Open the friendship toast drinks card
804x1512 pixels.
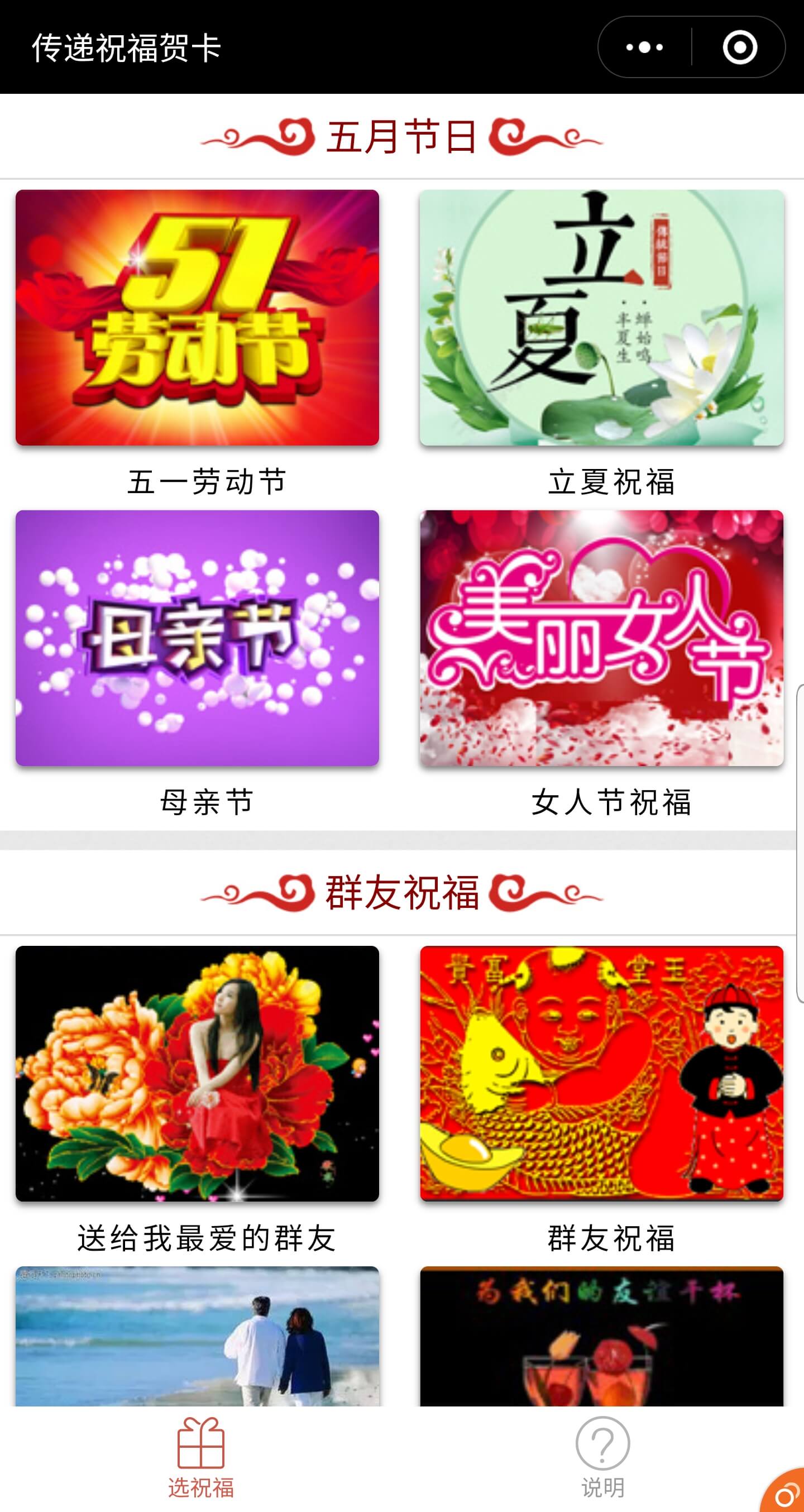601,1336
